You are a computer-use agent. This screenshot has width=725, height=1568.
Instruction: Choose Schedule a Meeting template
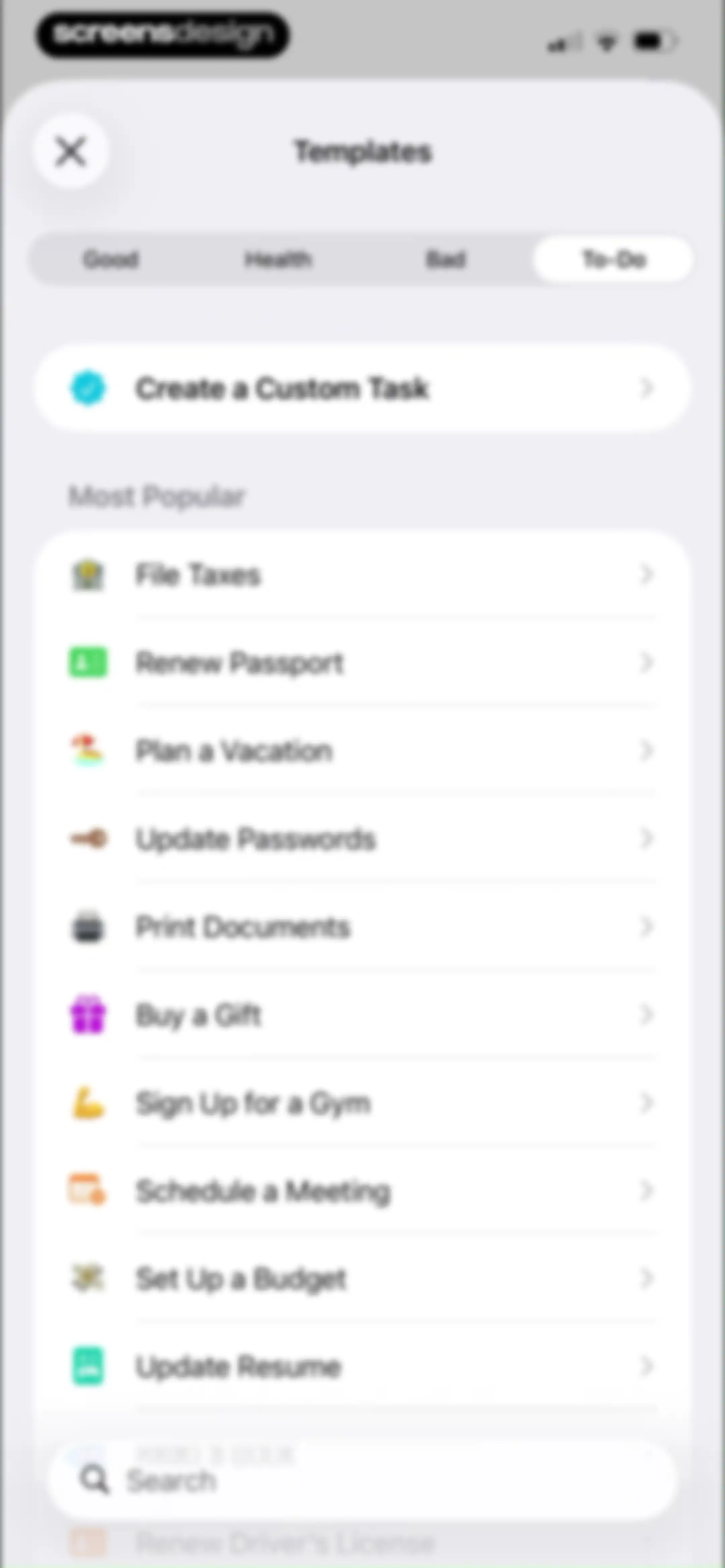362,1191
